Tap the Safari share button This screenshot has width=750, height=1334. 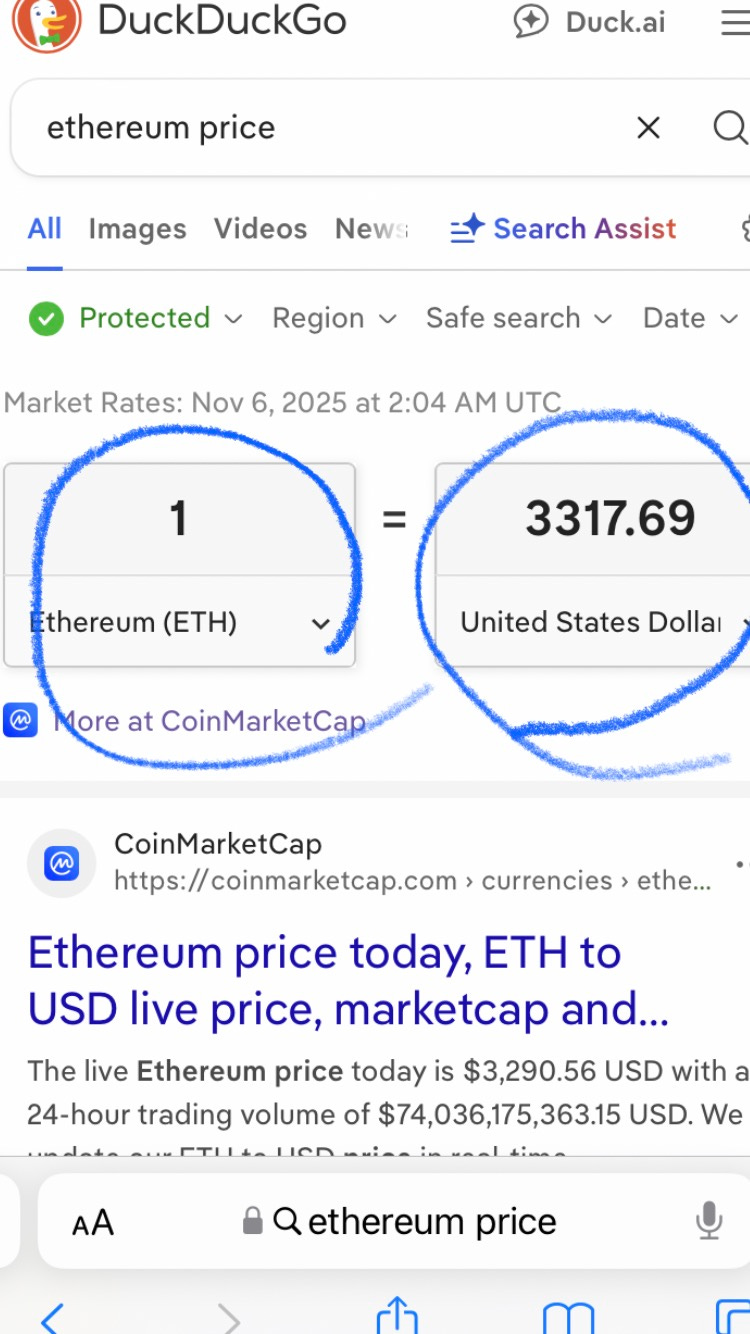(x=397, y=1316)
